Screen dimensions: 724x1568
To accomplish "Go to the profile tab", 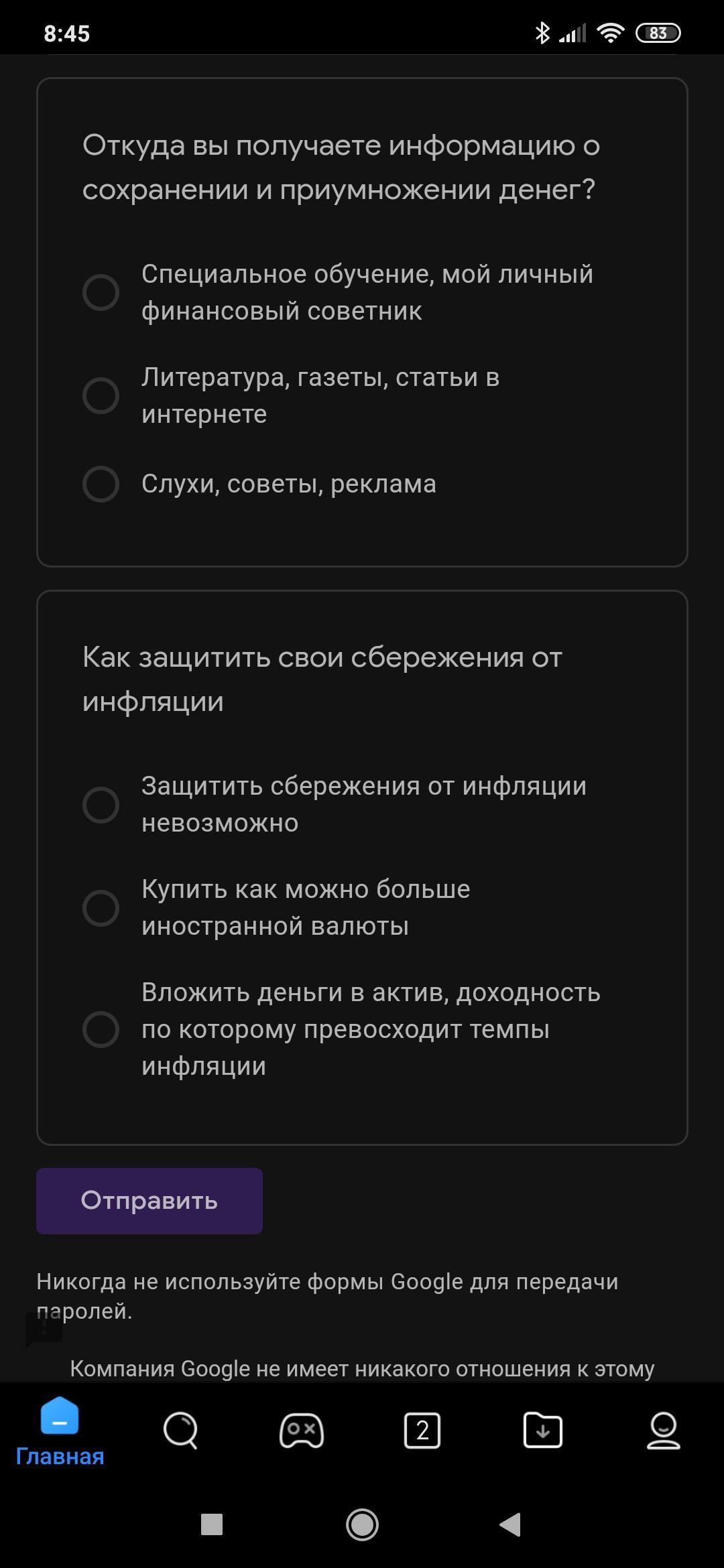I will 664,1431.
